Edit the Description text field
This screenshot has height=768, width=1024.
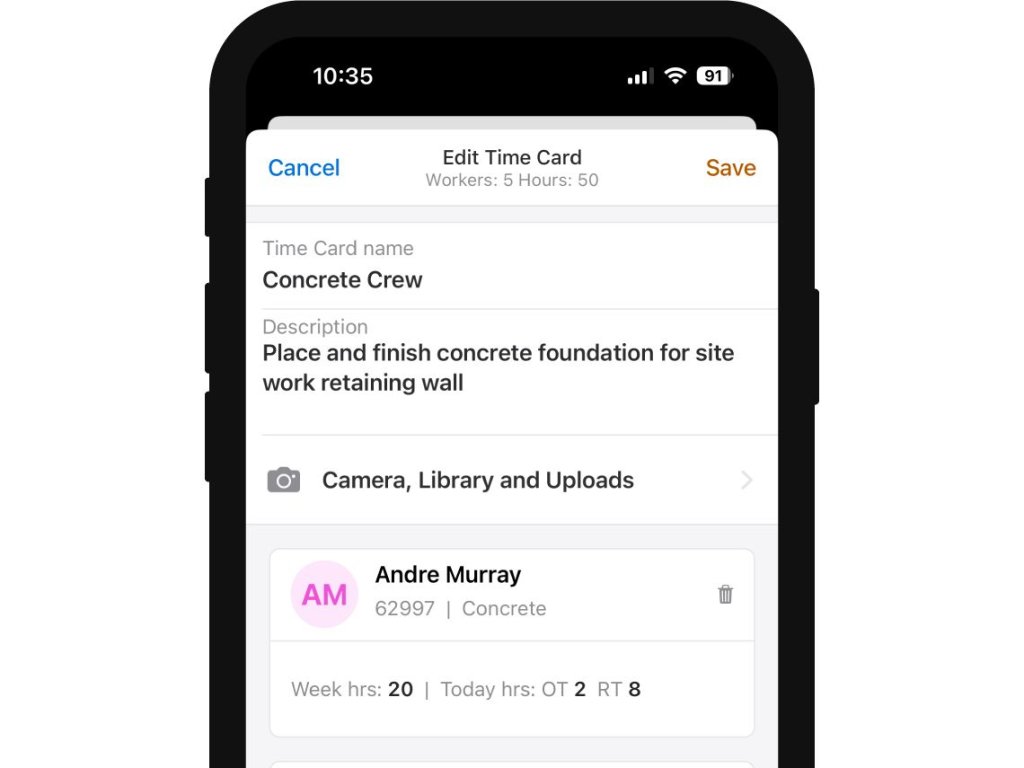(498, 368)
